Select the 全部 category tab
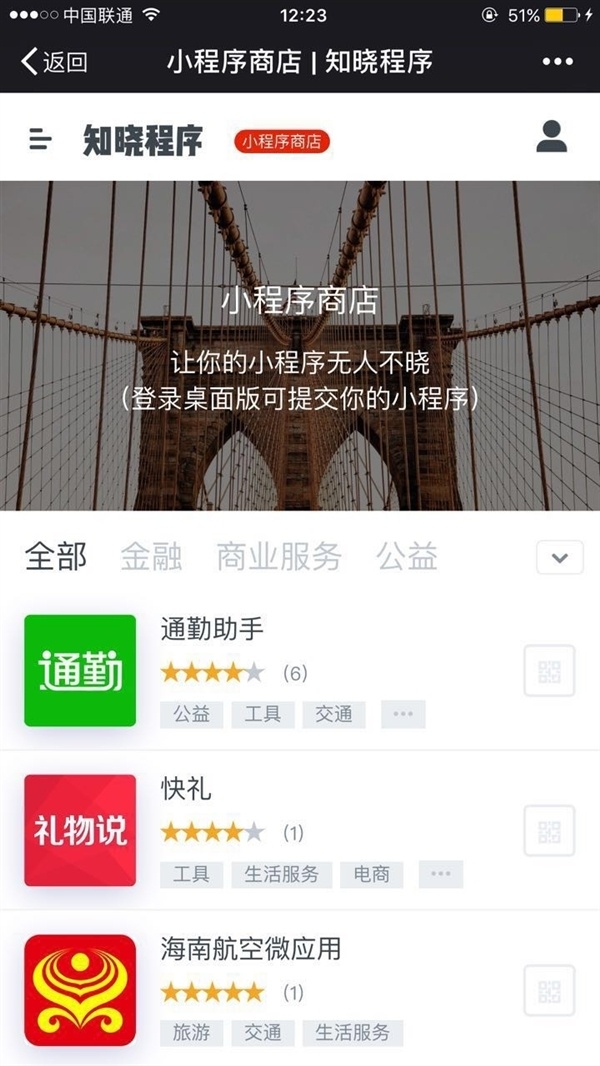 56,557
